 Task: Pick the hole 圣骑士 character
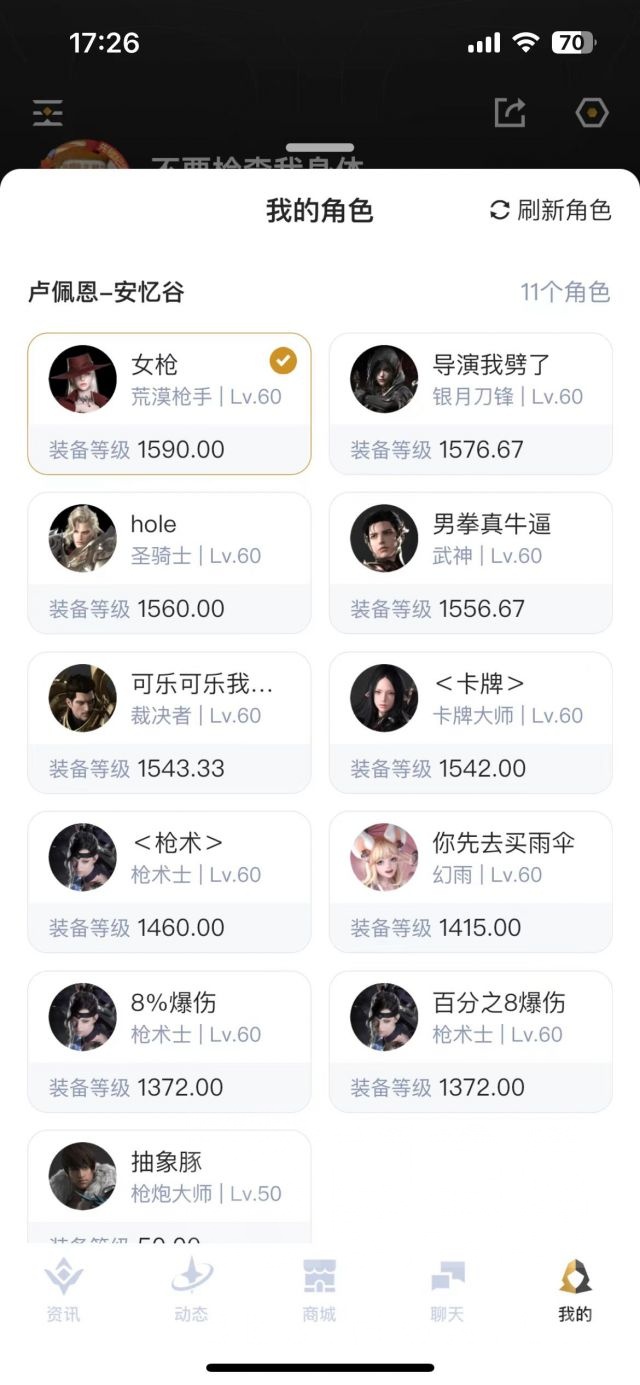pos(169,562)
